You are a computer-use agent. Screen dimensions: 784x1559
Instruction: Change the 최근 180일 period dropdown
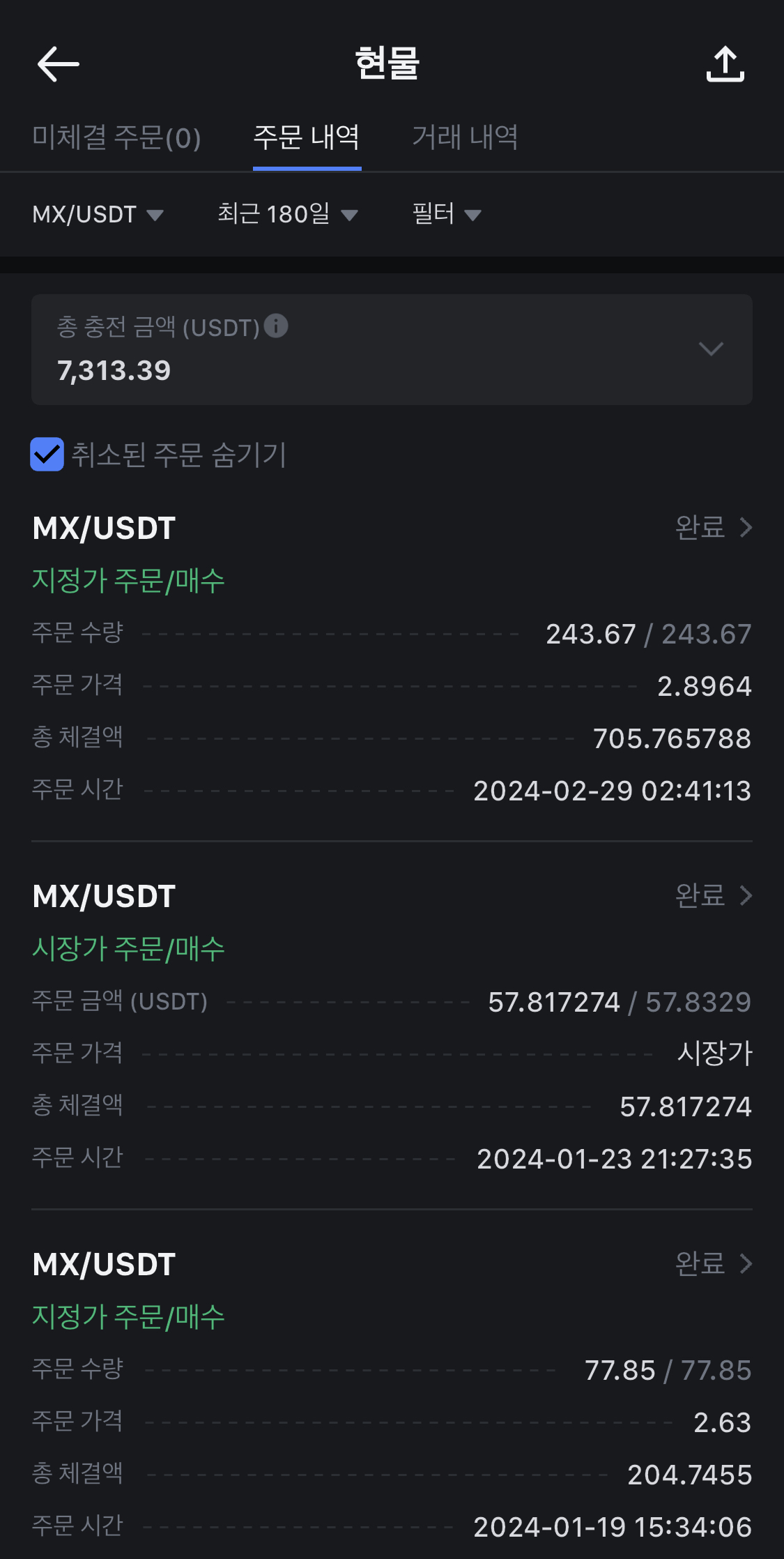[x=288, y=214]
